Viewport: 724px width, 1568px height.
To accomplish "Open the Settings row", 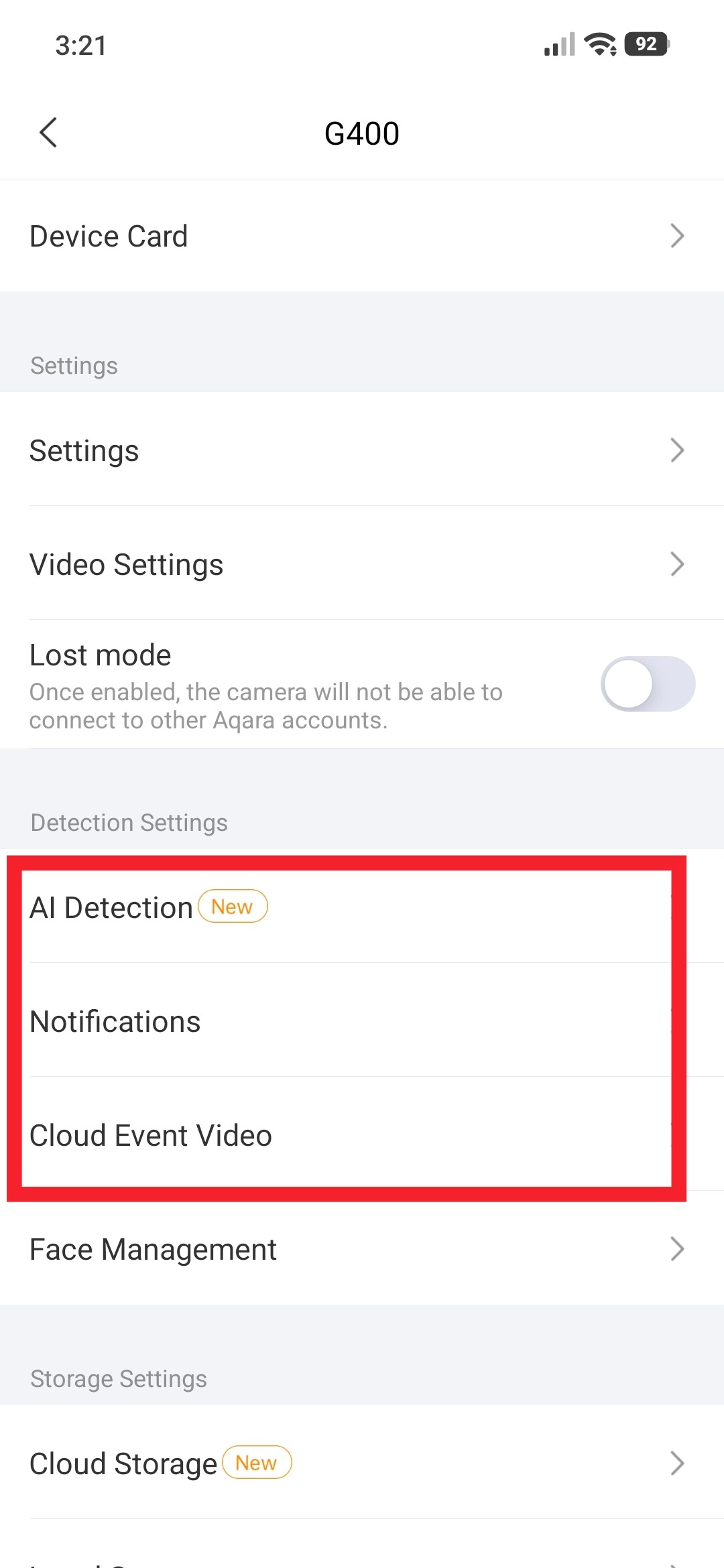I will click(362, 450).
